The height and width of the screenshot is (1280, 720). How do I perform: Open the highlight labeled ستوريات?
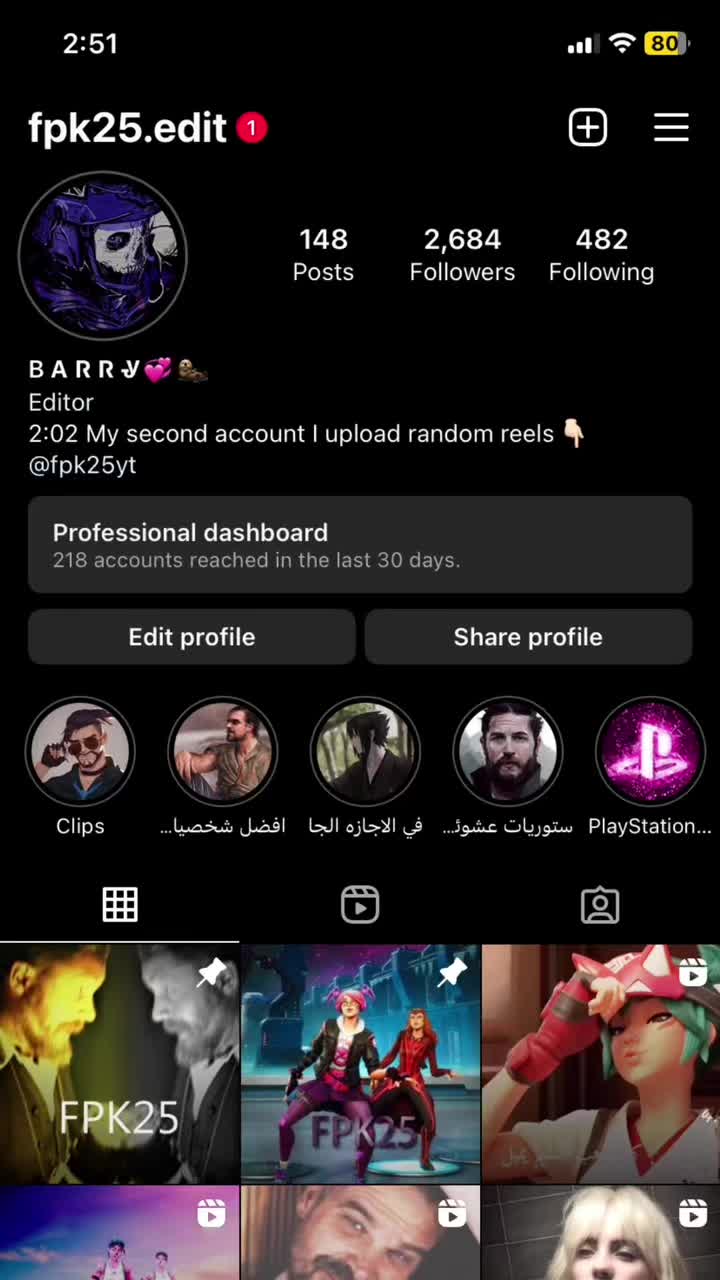coord(508,752)
